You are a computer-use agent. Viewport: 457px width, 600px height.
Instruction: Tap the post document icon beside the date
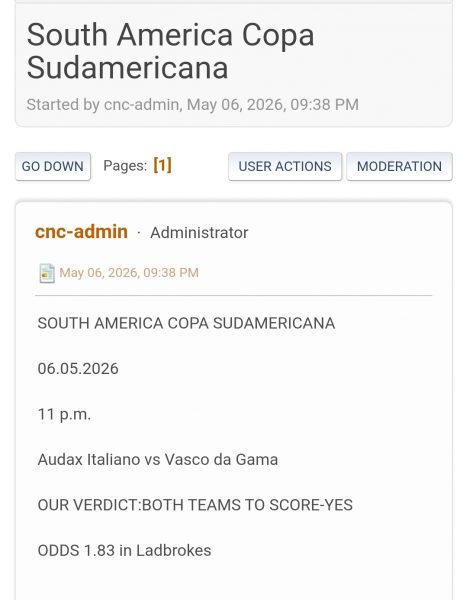[x=47, y=274]
